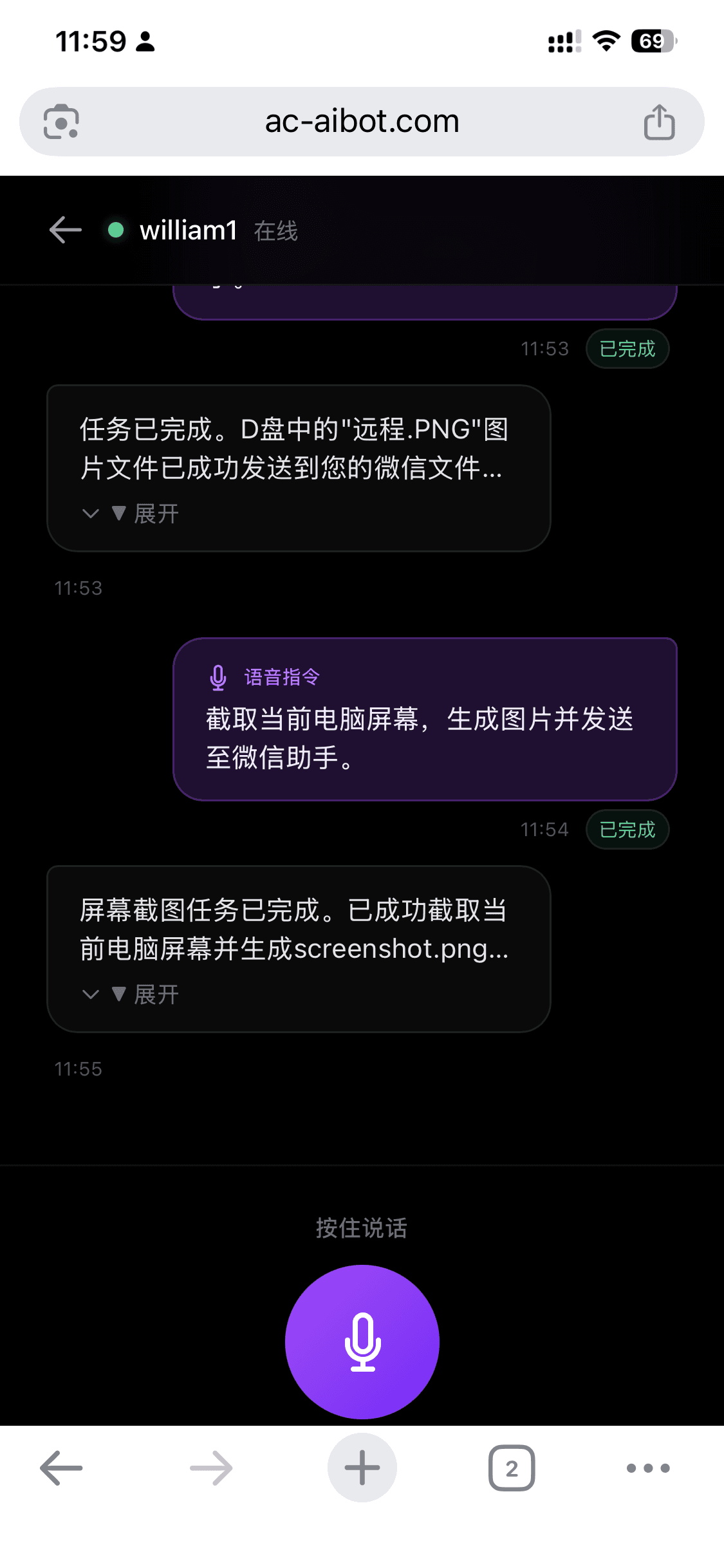The height and width of the screenshot is (1568, 724).
Task: Open the share sheet from the address bar
Action: coord(658,121)
